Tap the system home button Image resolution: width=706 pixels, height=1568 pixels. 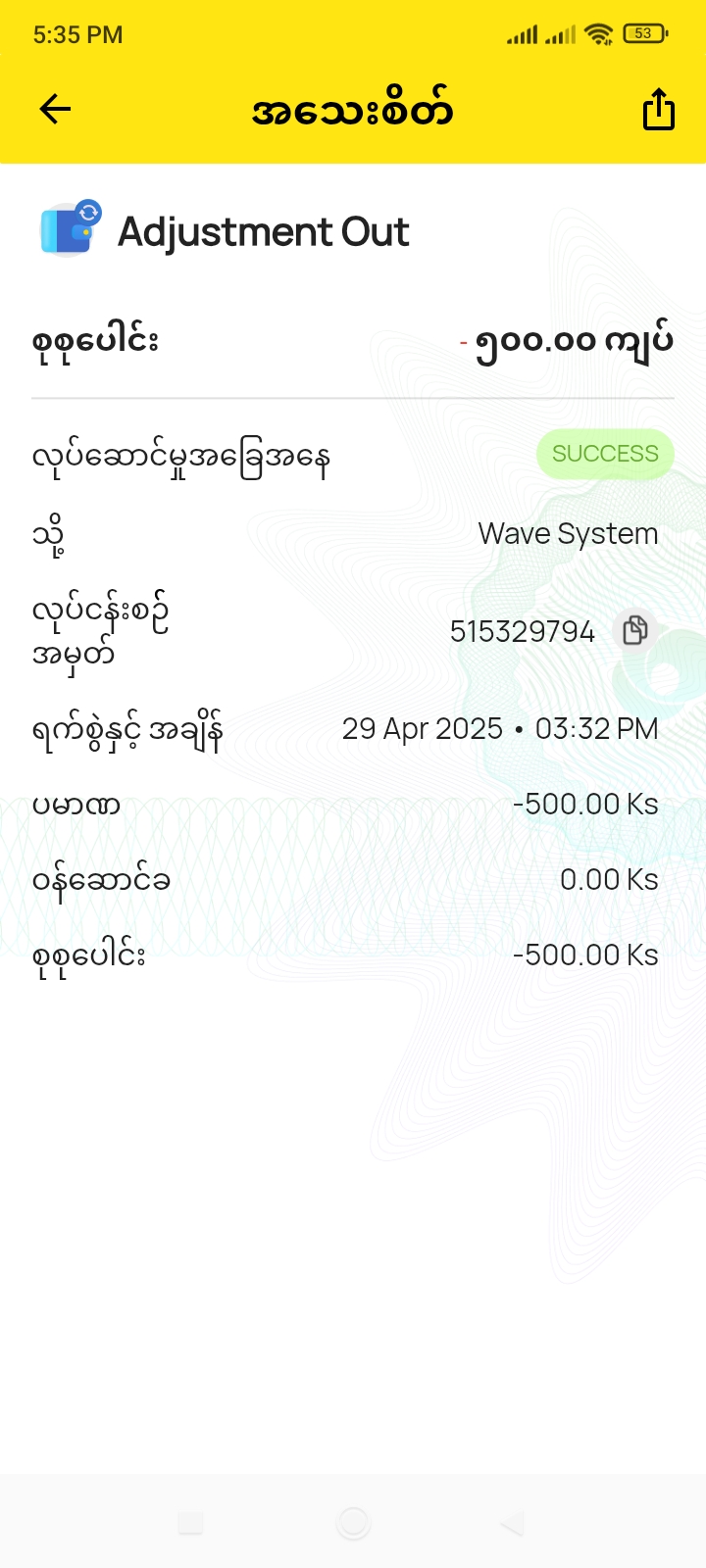tap(353, 1522)
